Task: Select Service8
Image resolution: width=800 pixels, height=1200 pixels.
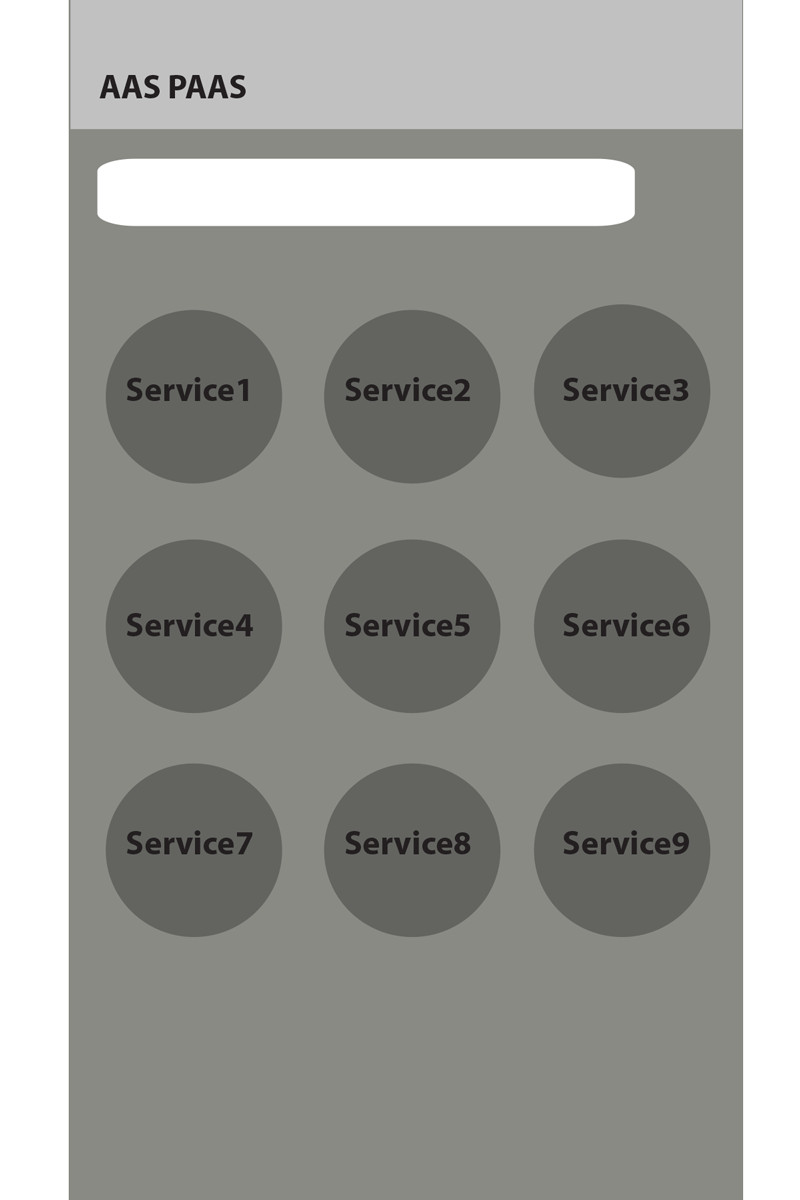Action: coord(412,850)
